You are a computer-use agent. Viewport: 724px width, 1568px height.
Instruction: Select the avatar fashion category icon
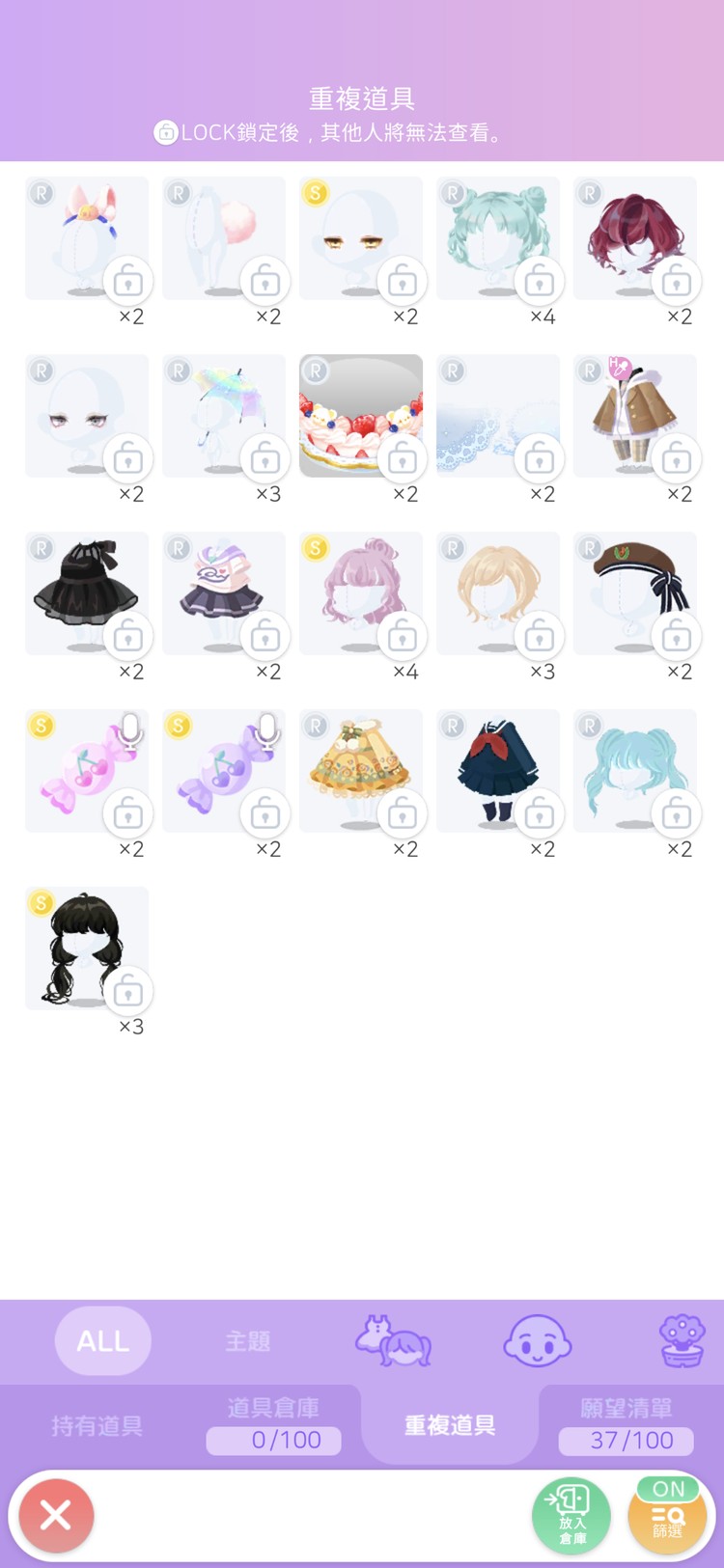pyautogui.click(x=393, y=1340)
